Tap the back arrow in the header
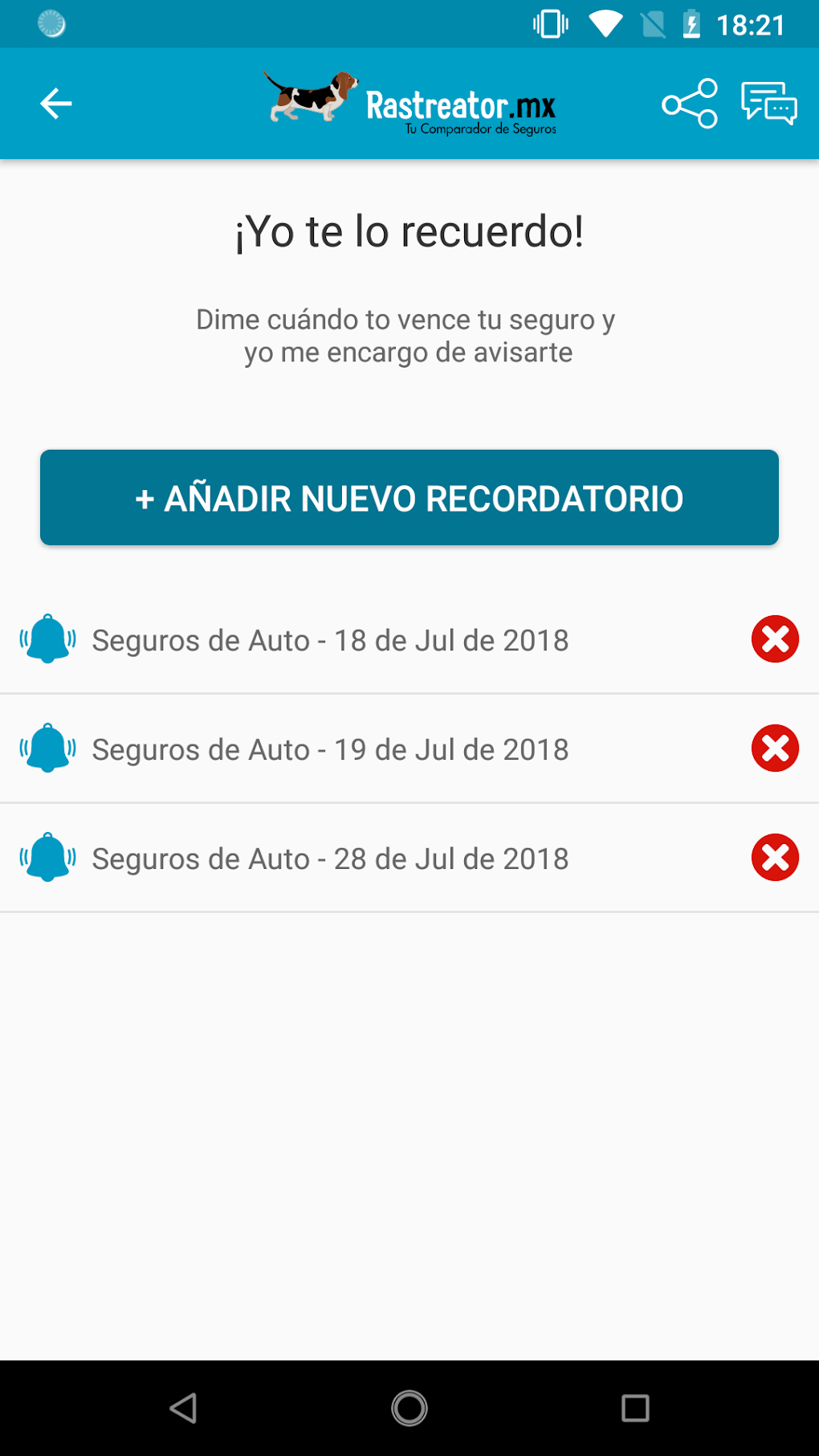819x1456 pixels. coord(54,103)
